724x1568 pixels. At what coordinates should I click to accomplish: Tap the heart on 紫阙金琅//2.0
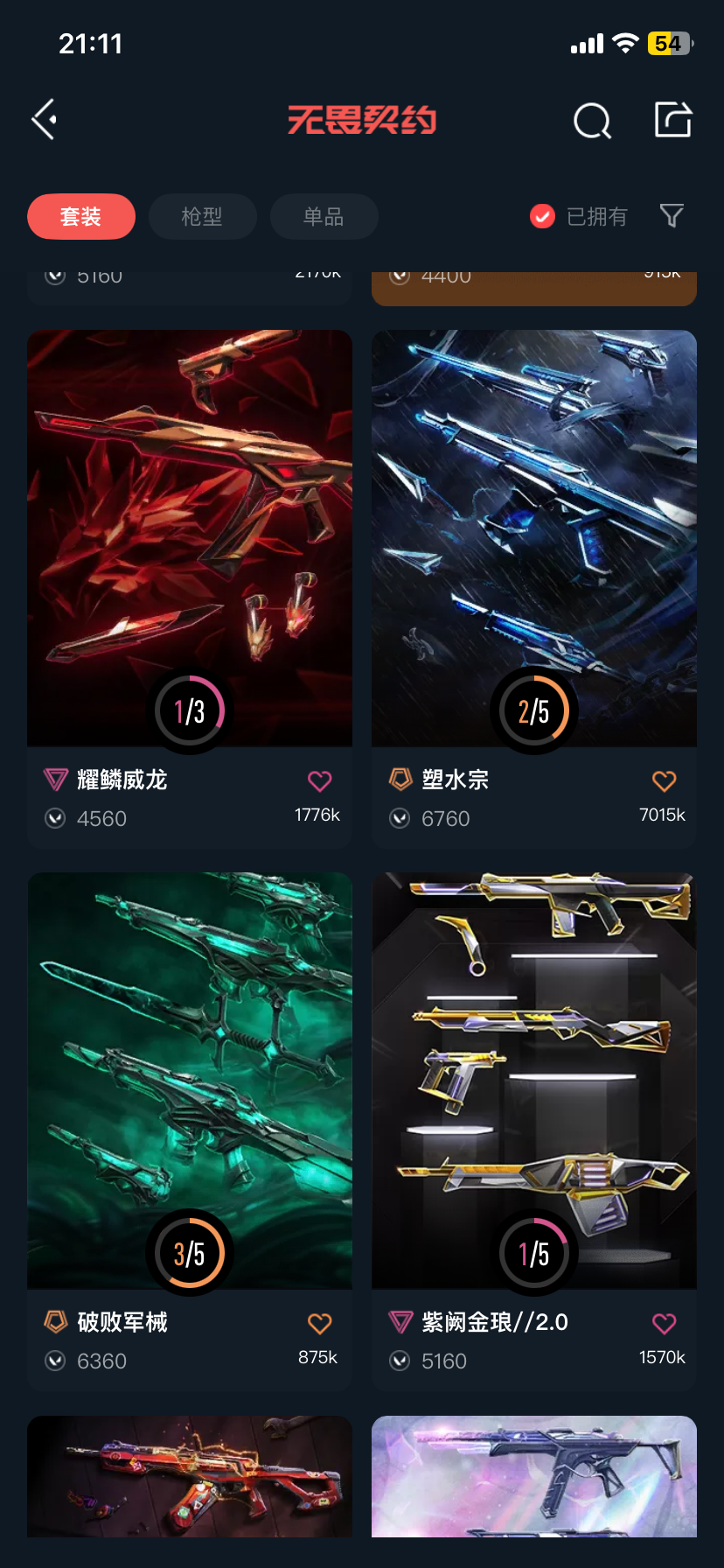(x=665, y=1323)
